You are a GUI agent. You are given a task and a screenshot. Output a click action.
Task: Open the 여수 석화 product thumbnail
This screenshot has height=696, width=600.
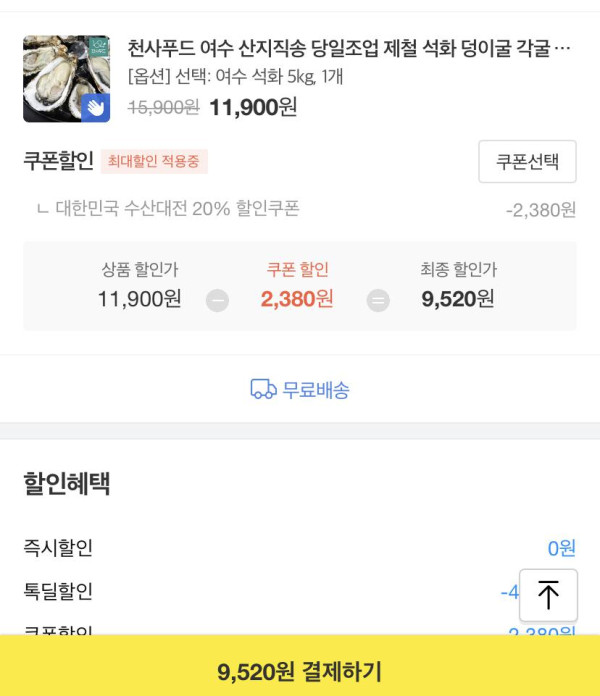[x=66, y=79]
